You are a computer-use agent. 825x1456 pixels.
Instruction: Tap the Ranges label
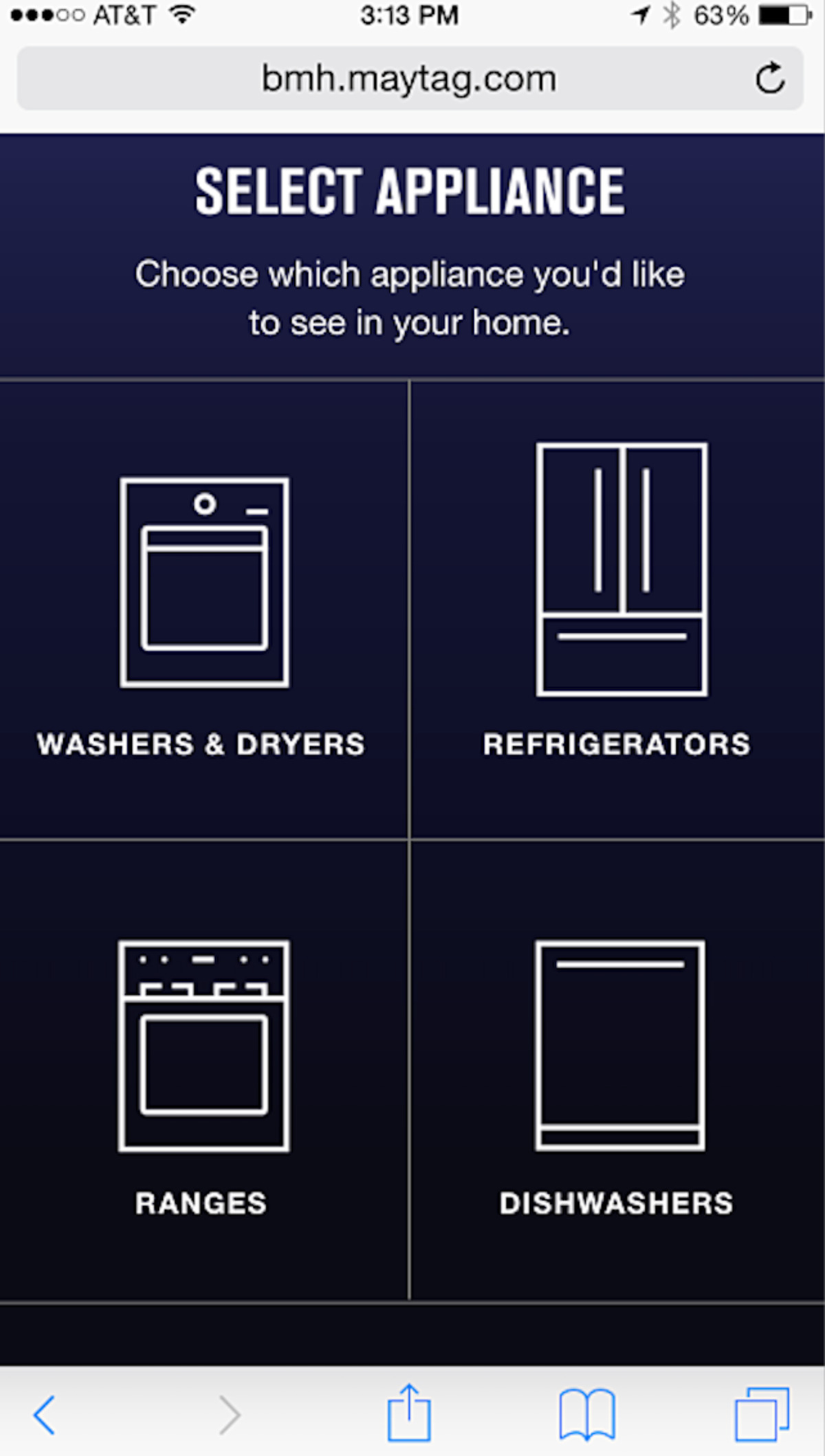201,1202
